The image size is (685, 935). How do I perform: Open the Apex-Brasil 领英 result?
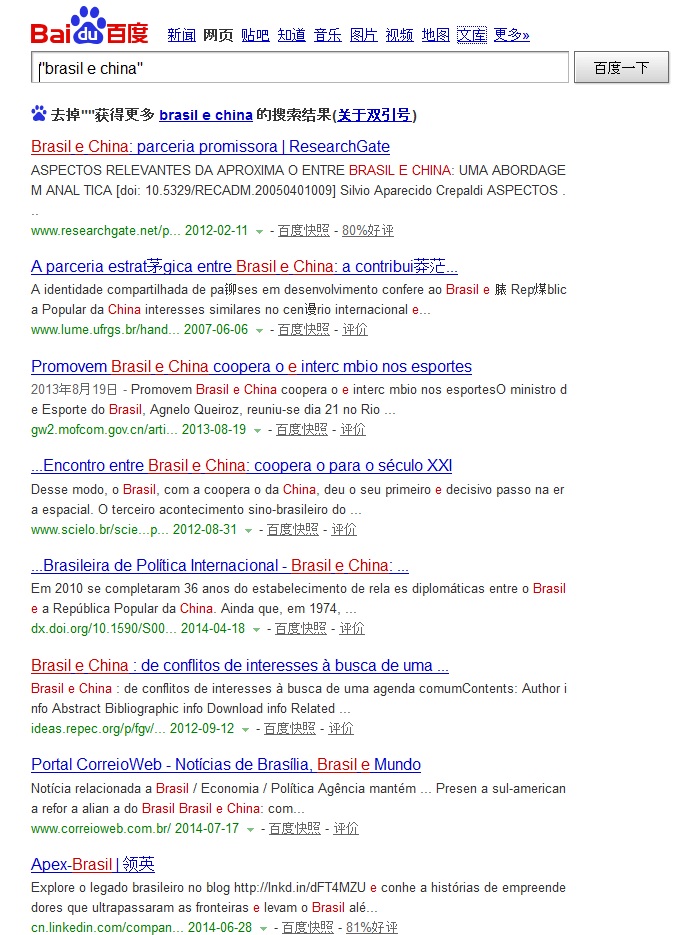point(92,865)
